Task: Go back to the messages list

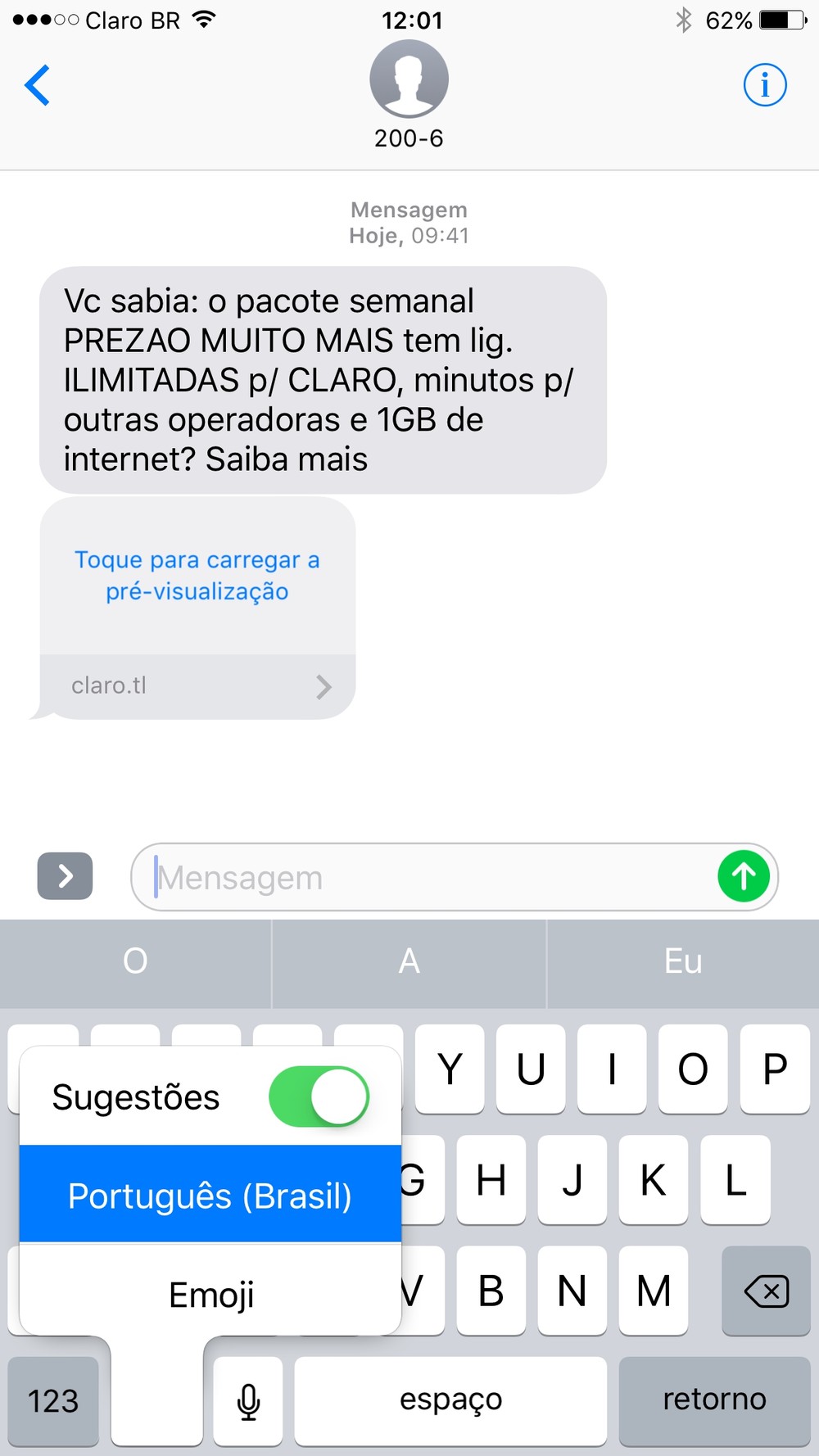Action: (x=38, y=85)
